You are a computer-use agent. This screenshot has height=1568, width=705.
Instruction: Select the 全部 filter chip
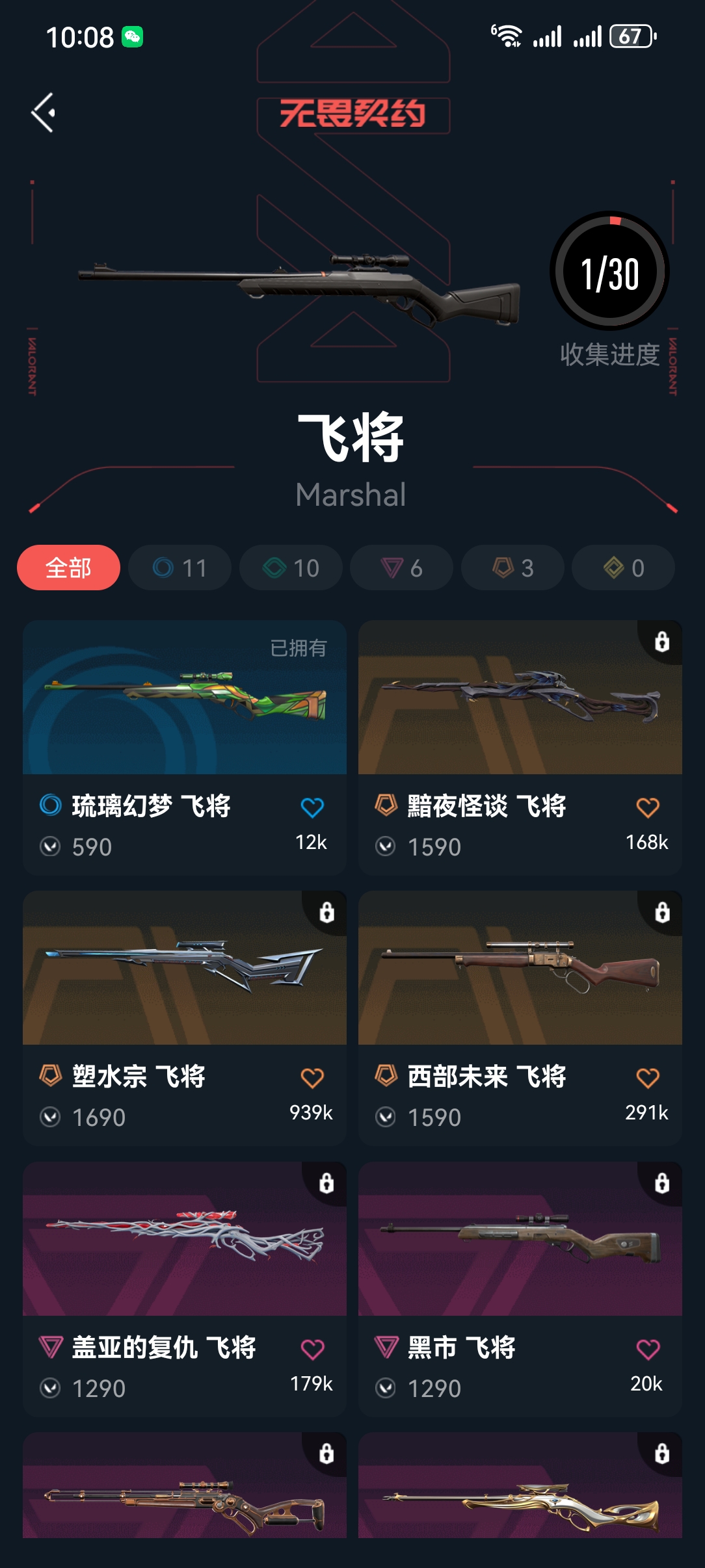pos(68,568)
